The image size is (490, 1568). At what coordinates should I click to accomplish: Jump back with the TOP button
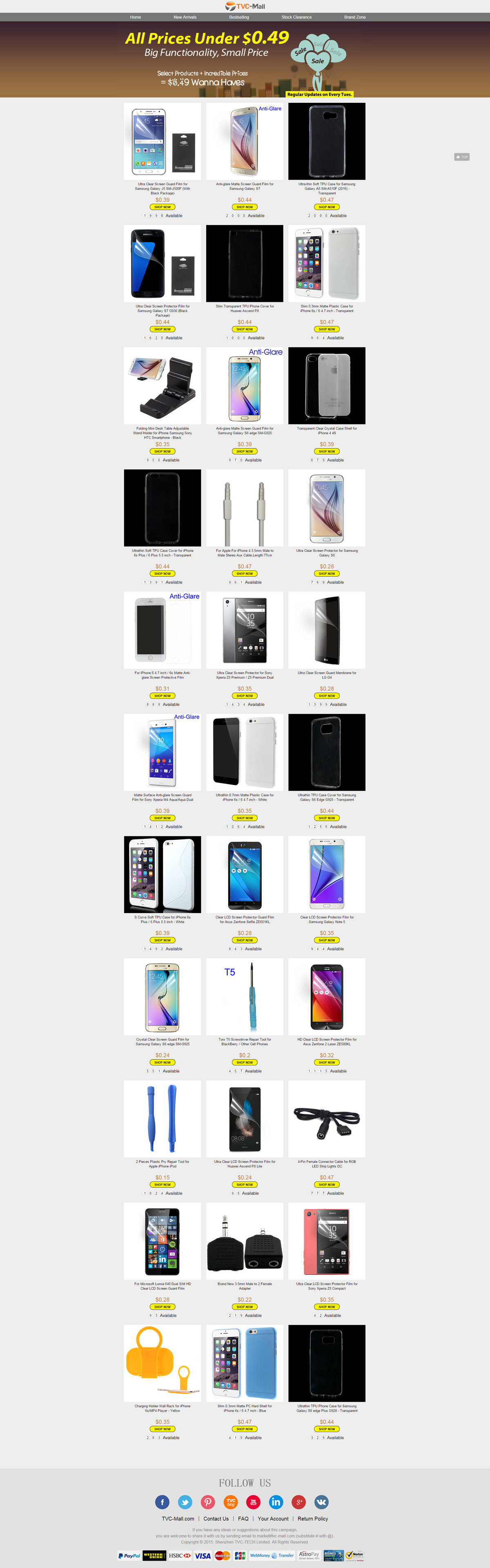(461, 157)
